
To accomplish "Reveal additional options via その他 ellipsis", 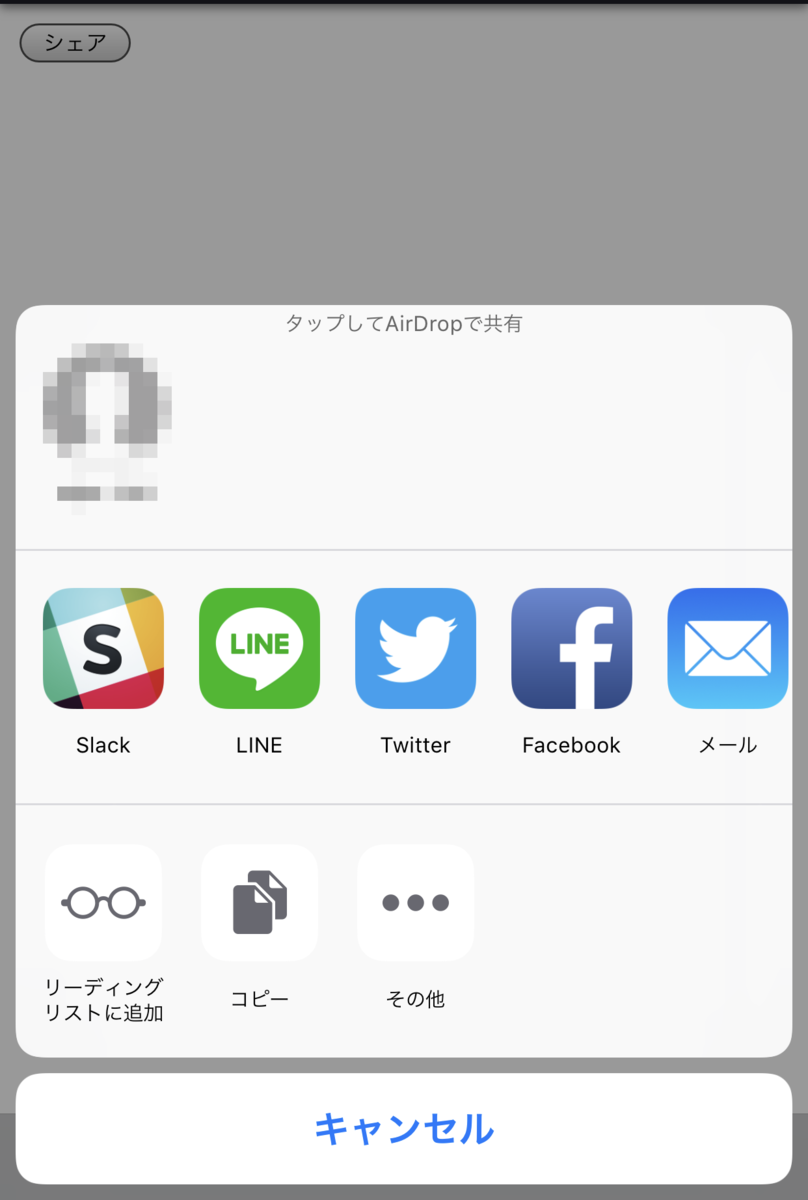I will pyautogui.click(x=415, y=902).
